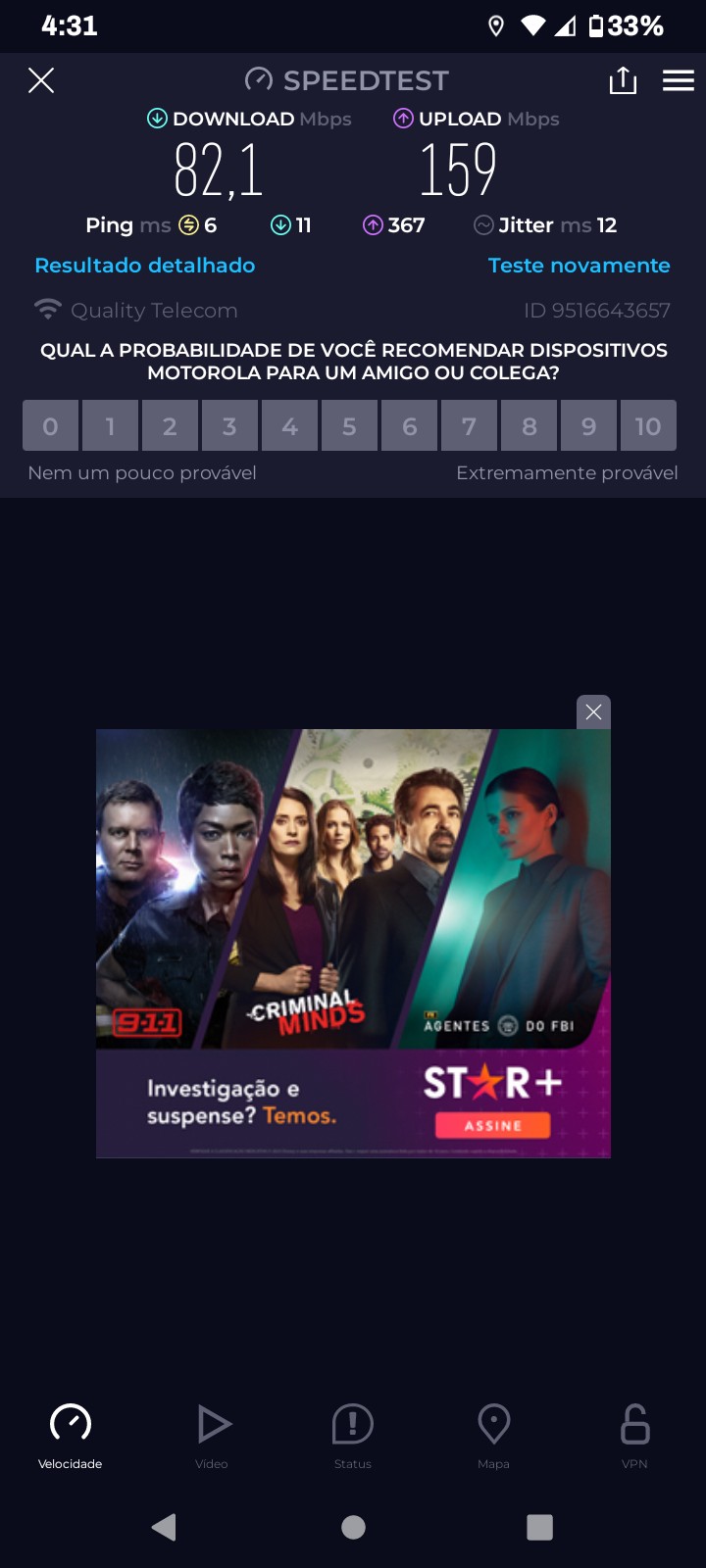
Task: Close the speed test result screen
Action: (41, 80)
